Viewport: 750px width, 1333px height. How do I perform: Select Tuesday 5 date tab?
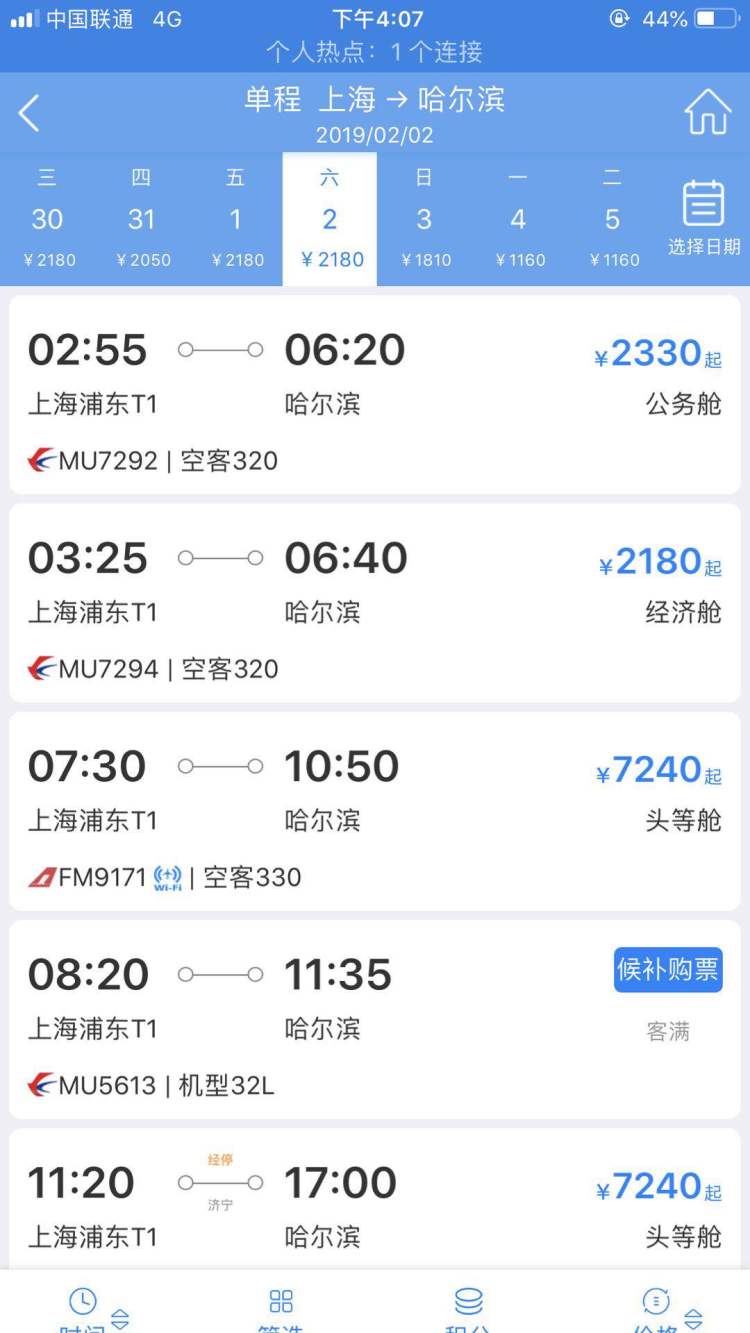tap(612, 219)
